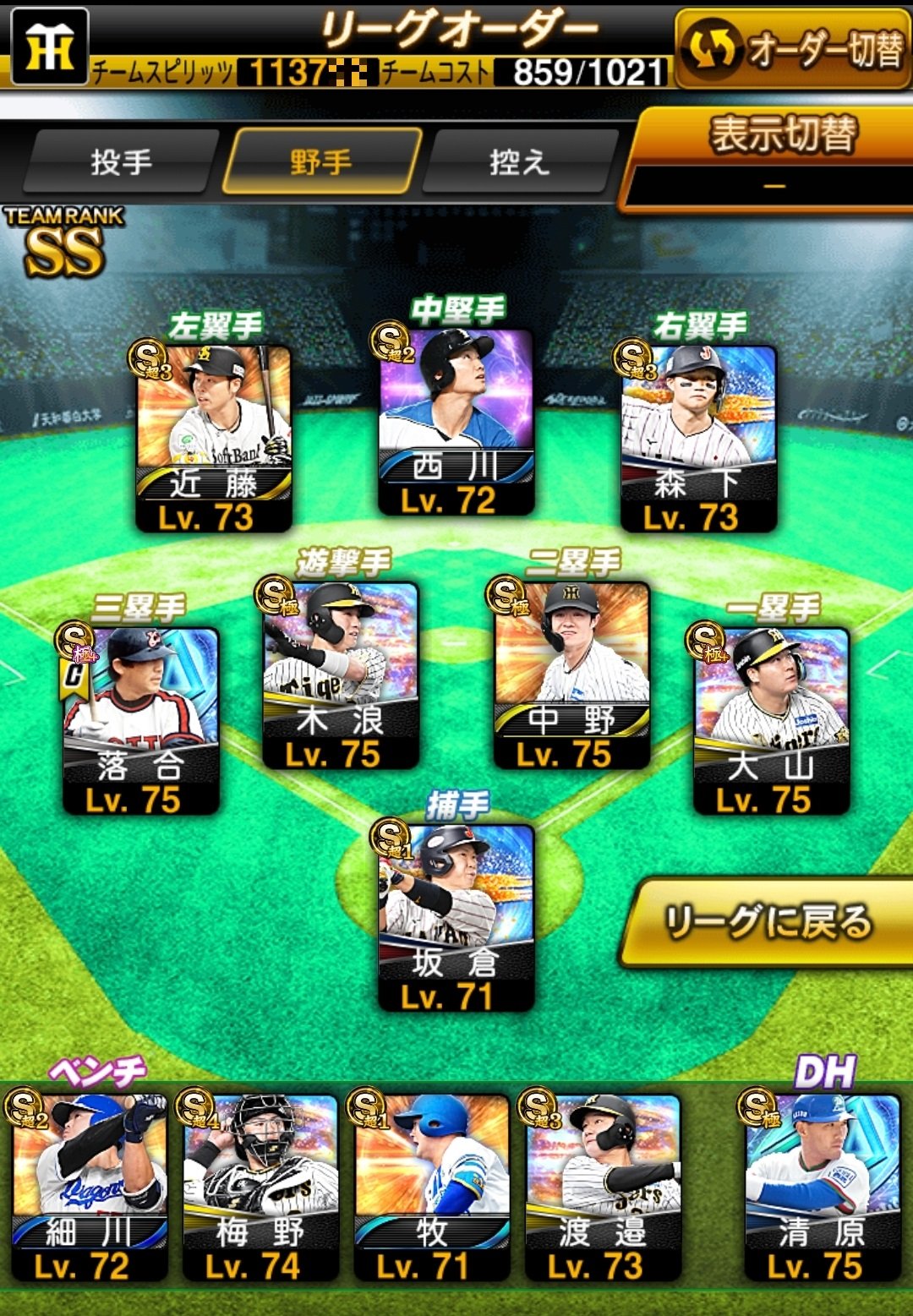The height and width of the screenshot is (1316, 913).
Task: Tap the オーダー切替 button
Action: point(793,49)
